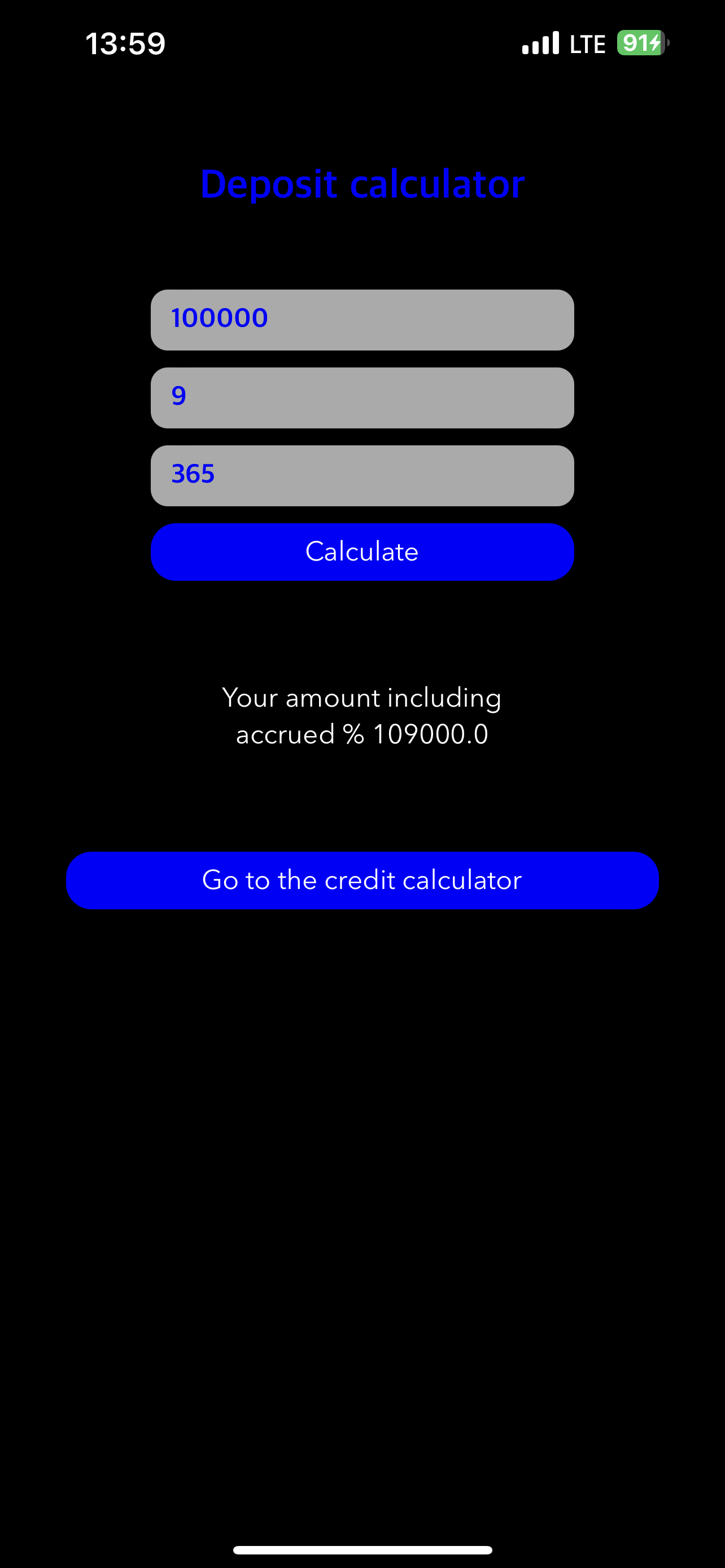Viewport: 725px width, 1568px height.
Task: Click the cellular signal strength bars
Action: [x=540, y=42]
